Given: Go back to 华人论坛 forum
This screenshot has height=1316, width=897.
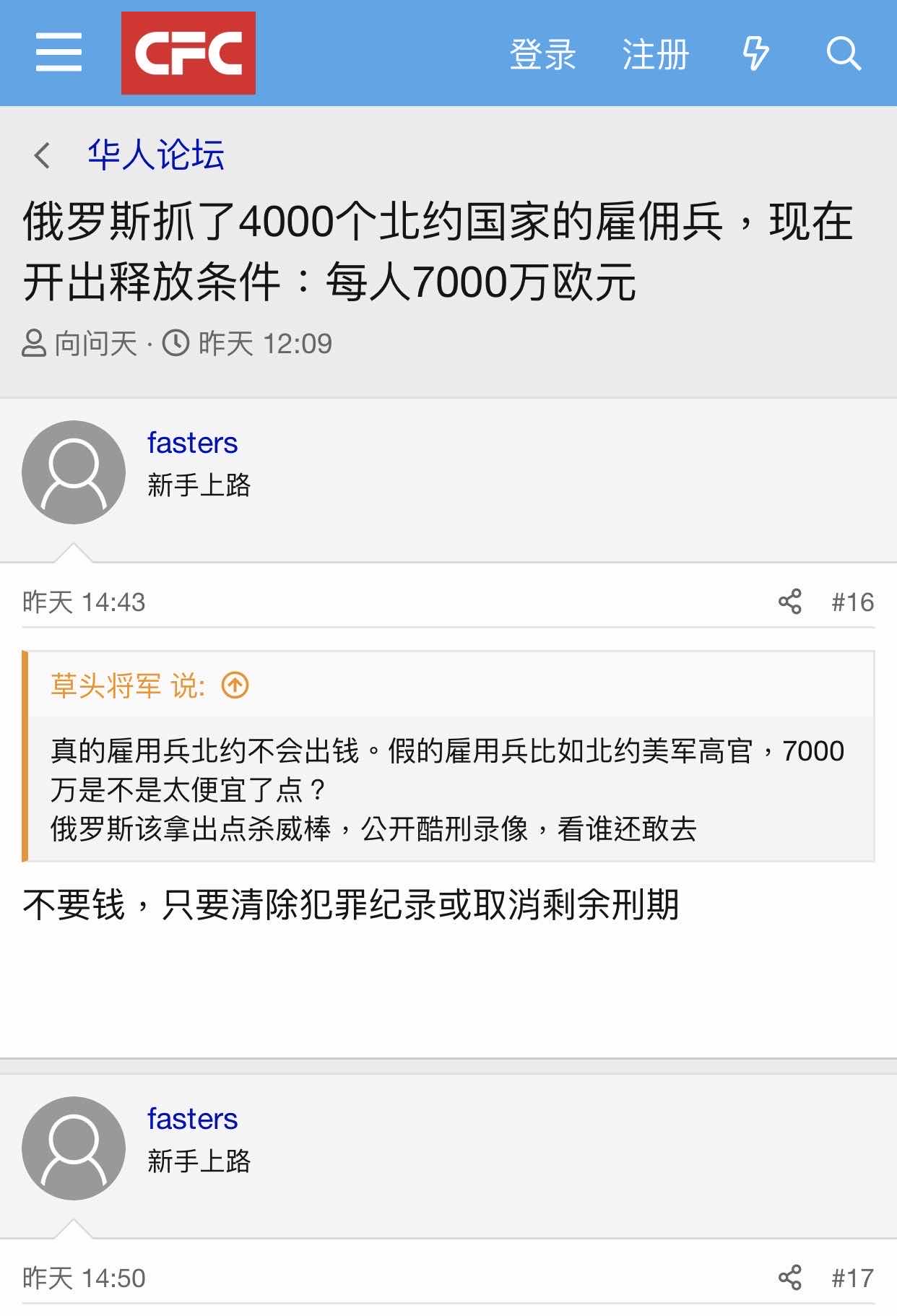Looking at the screenshot, I should (x=155, y=155).
